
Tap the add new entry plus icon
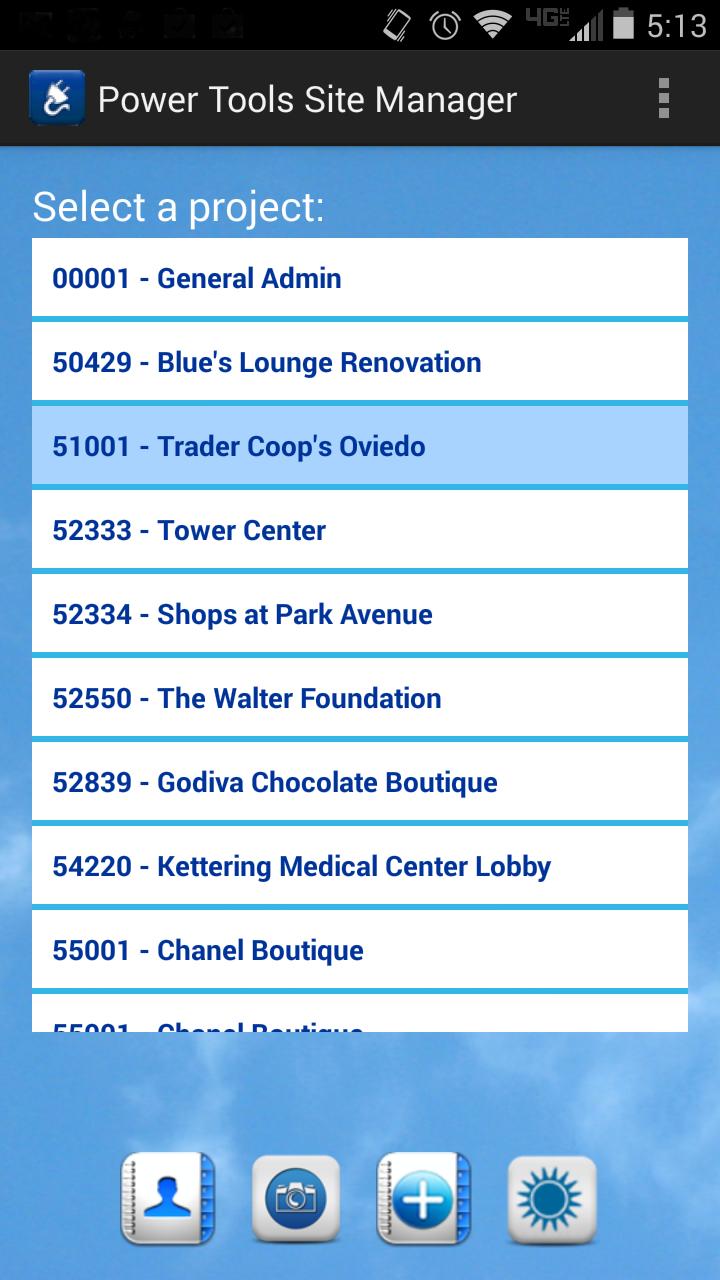pyautogui.click(x=423, y=1198)
